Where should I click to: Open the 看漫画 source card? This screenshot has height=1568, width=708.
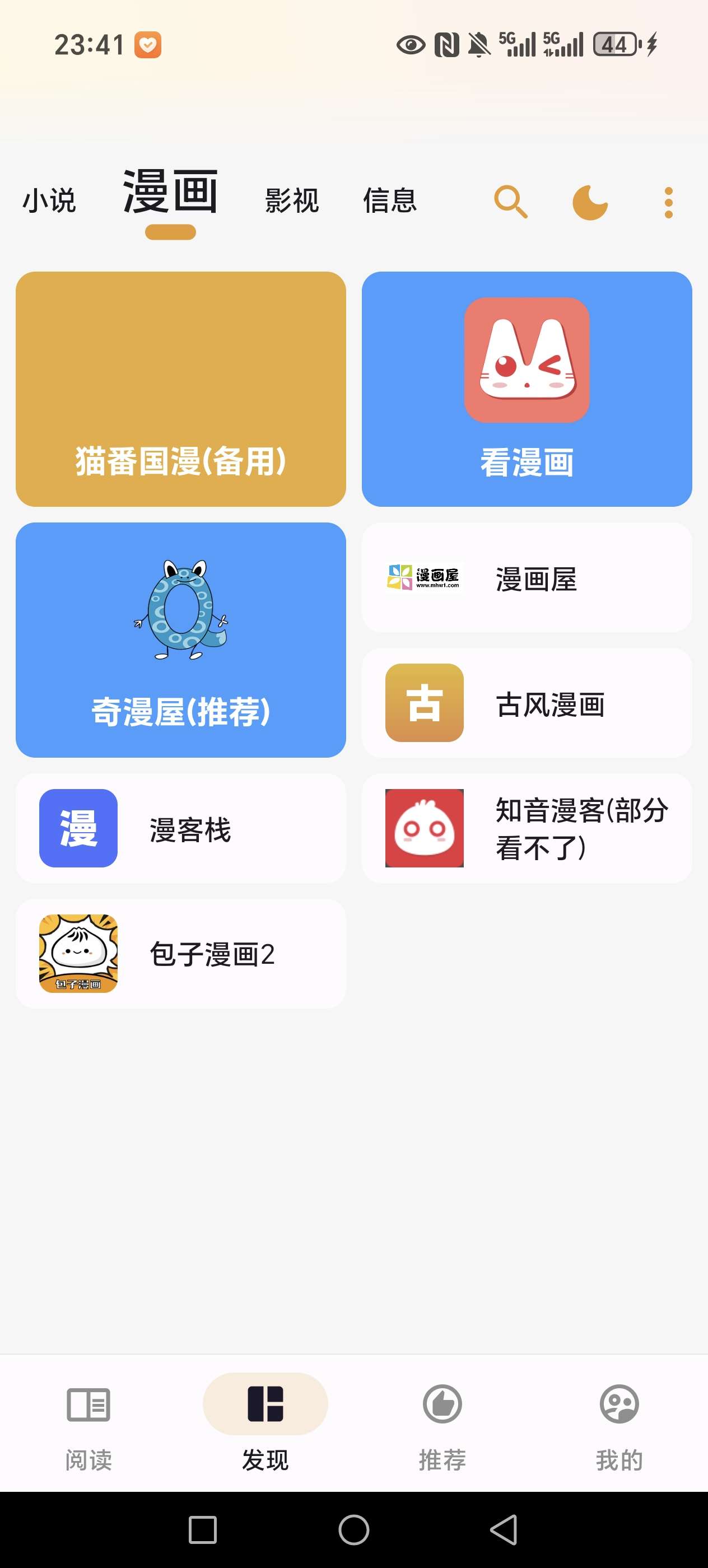click(x=527, y=389)
